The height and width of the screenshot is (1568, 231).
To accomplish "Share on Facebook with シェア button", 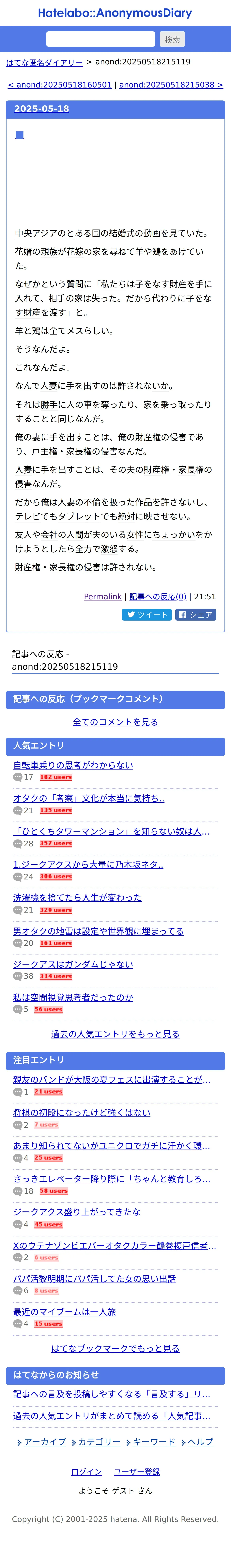I will tap(196, 615).
